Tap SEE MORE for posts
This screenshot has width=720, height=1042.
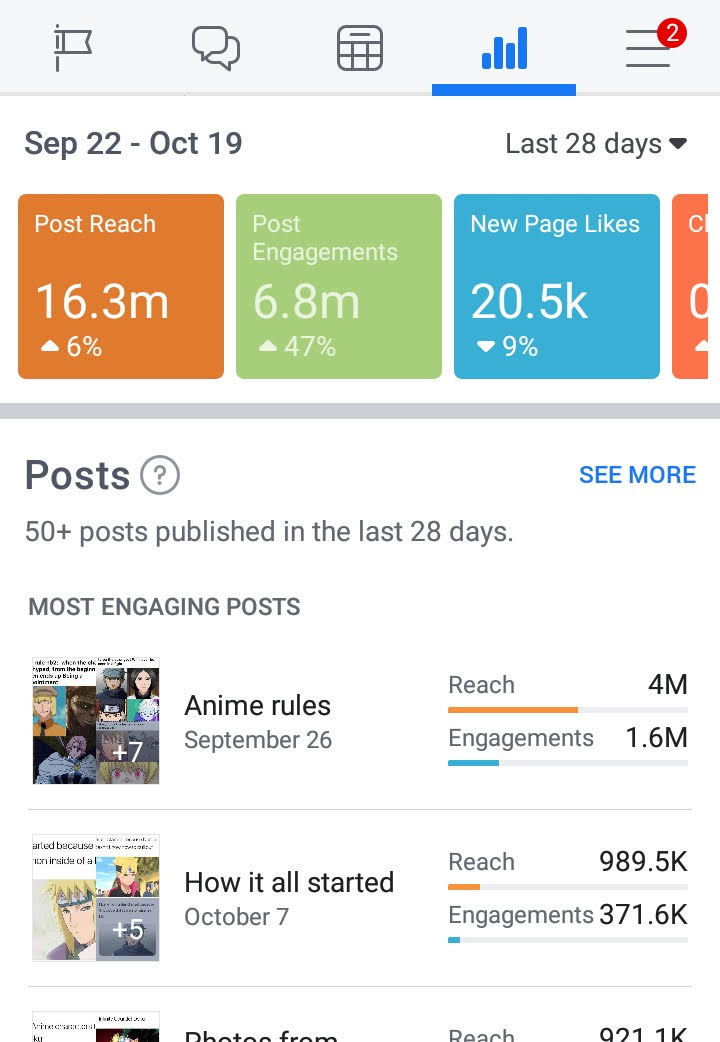pos(637,475)
